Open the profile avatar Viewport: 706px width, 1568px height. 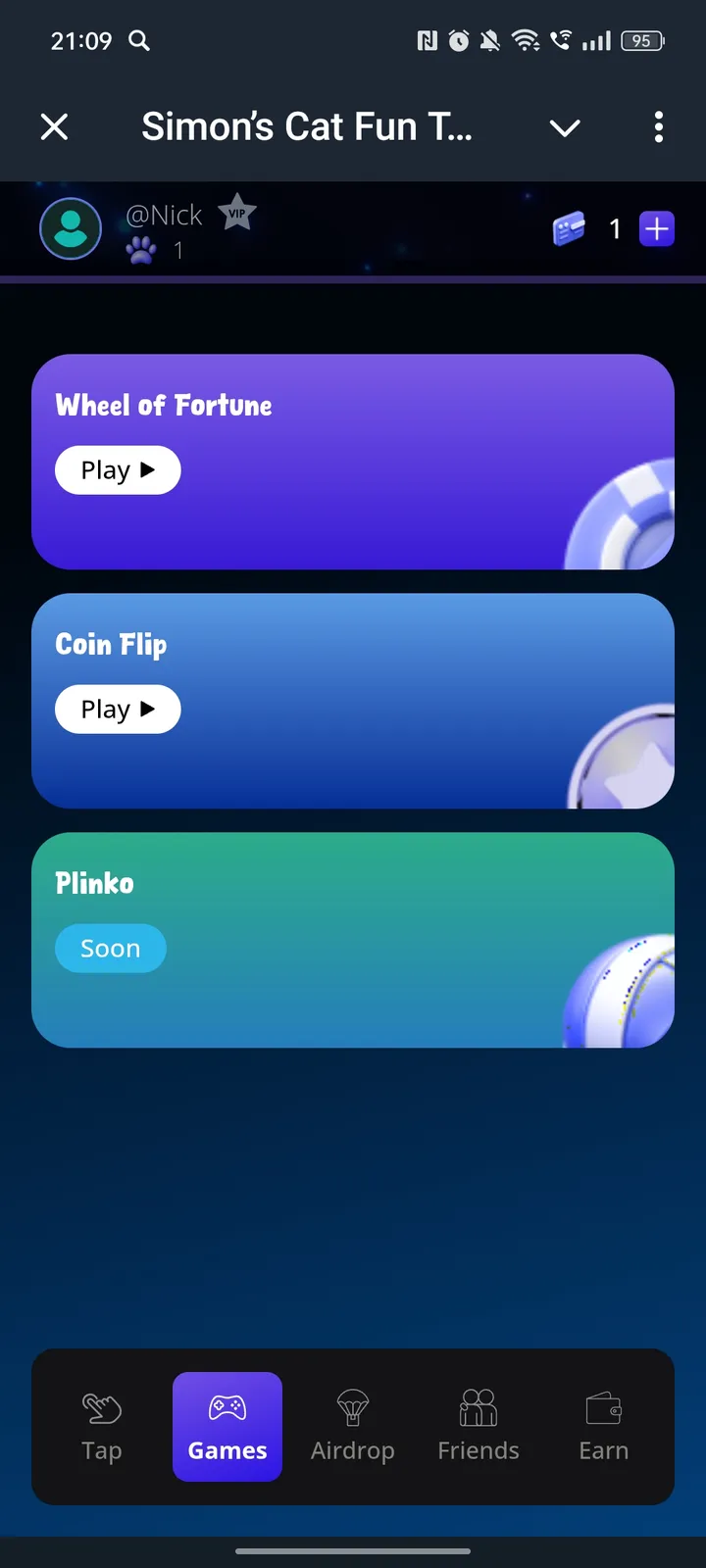point(70,228)
